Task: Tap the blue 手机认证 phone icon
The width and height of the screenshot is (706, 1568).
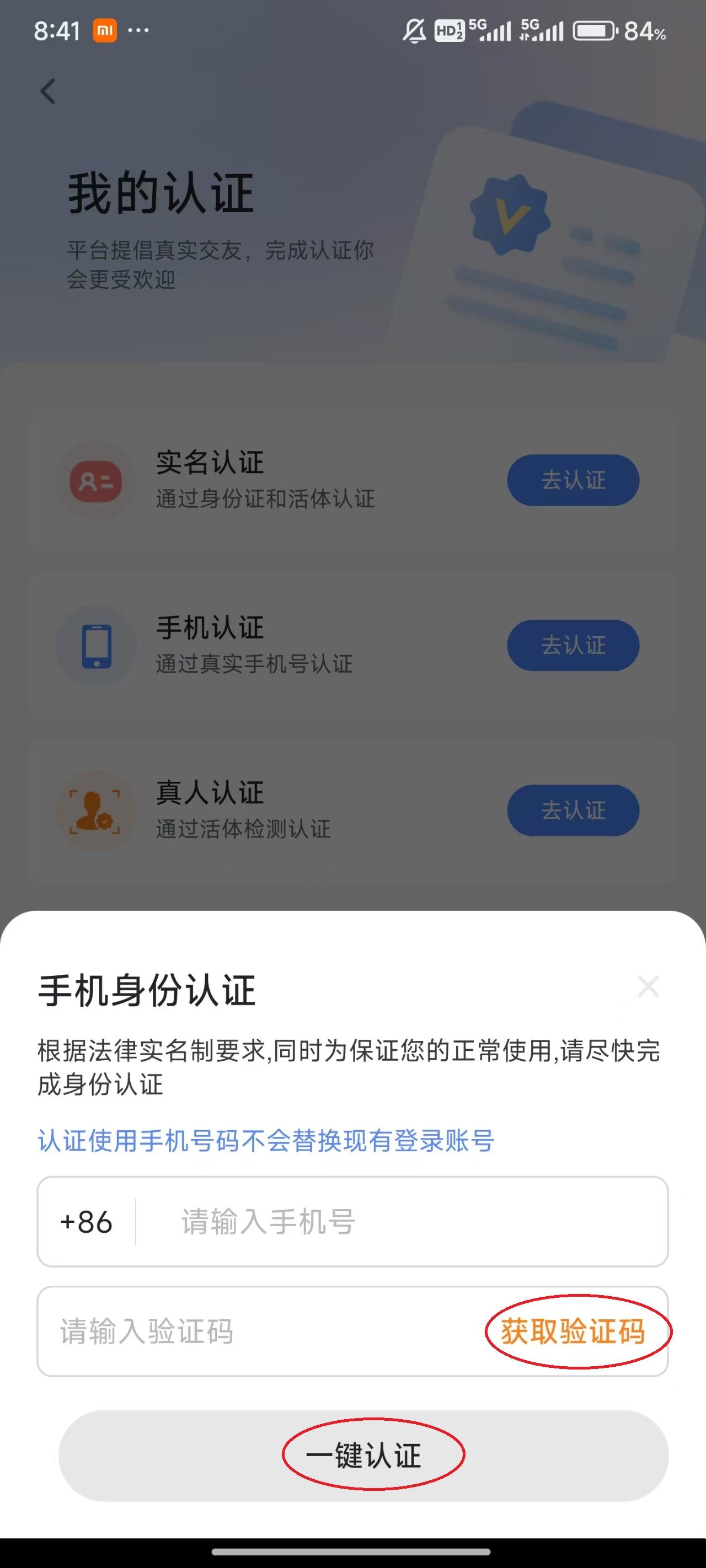Action: [95, 646]
